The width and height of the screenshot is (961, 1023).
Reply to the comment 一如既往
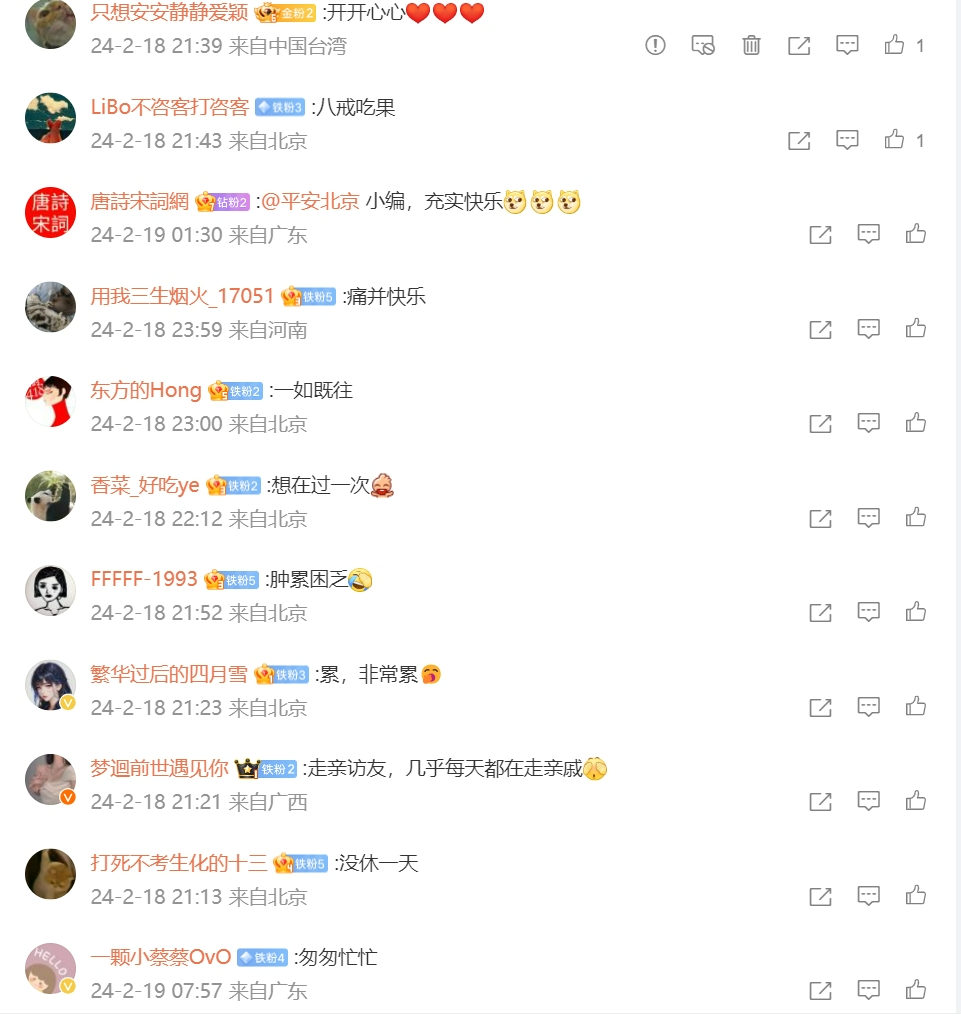[x=868, y=423]
